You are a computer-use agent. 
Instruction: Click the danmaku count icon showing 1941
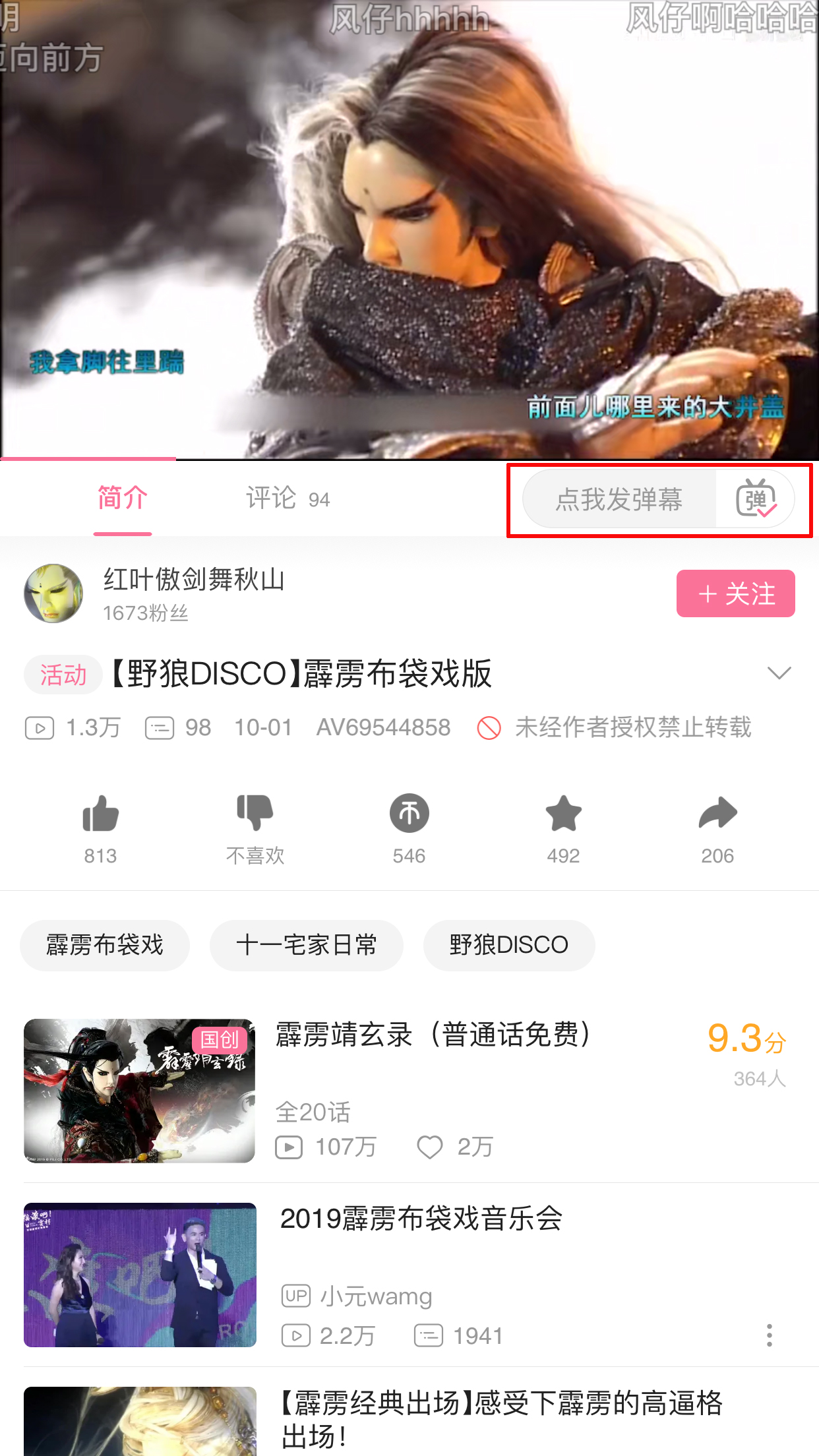coord(429,1336)
